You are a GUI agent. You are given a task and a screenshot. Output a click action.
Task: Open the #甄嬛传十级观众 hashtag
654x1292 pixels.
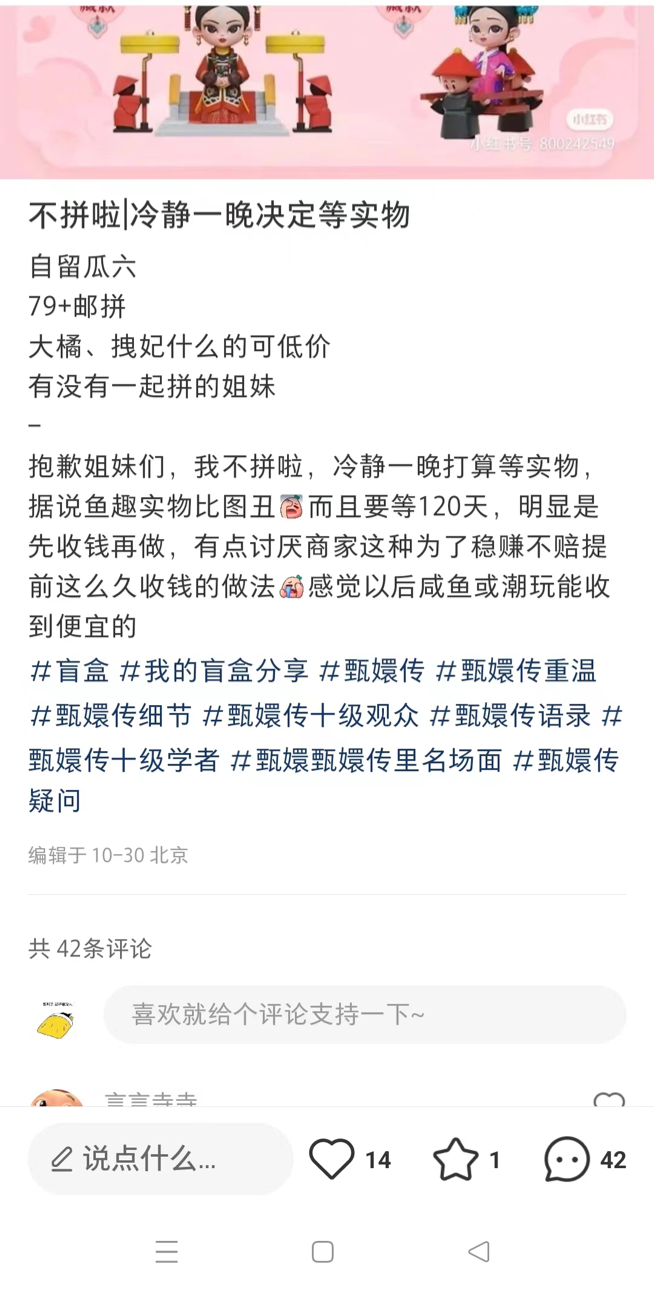click(x=311, y=715)
